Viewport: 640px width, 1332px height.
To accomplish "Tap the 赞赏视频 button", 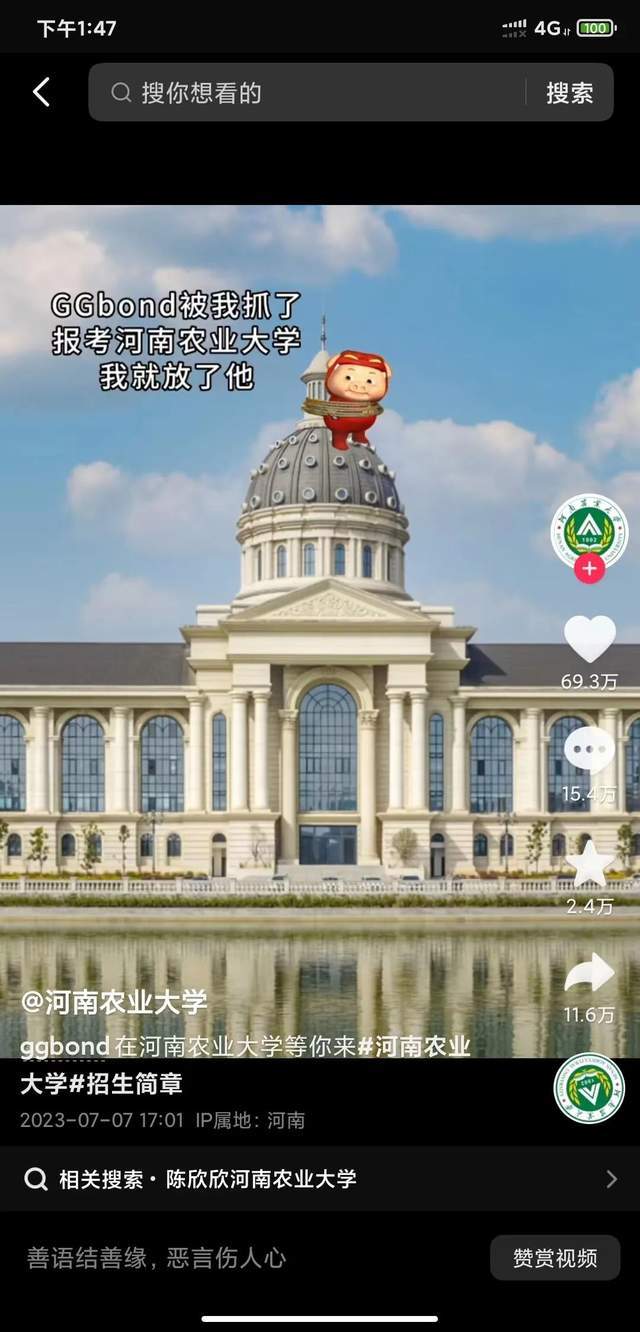I will point(555,1257).
